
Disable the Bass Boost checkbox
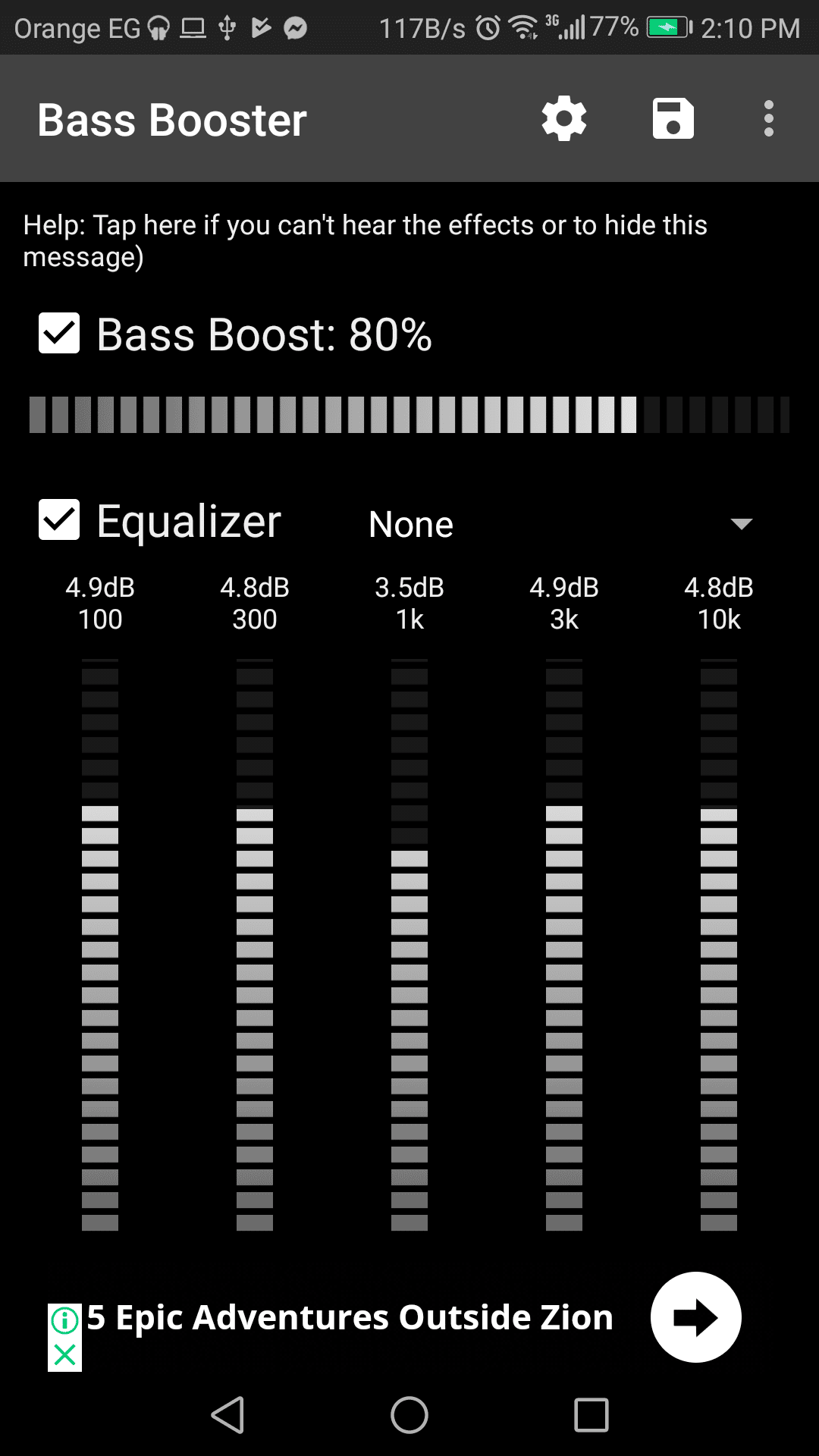59,334
